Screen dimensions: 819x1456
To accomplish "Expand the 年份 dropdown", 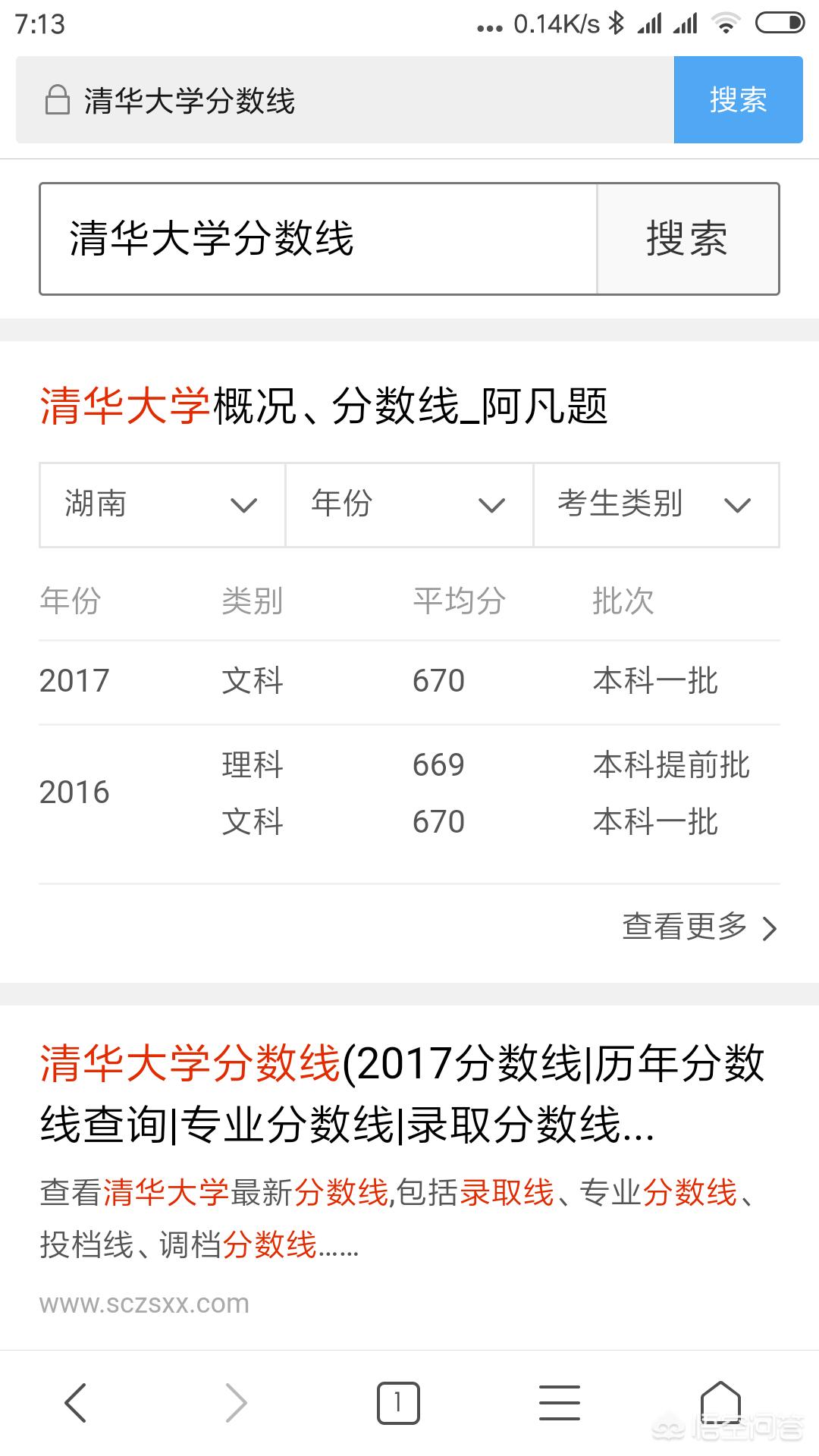I will pyautogui.click(x=409, y=504).
